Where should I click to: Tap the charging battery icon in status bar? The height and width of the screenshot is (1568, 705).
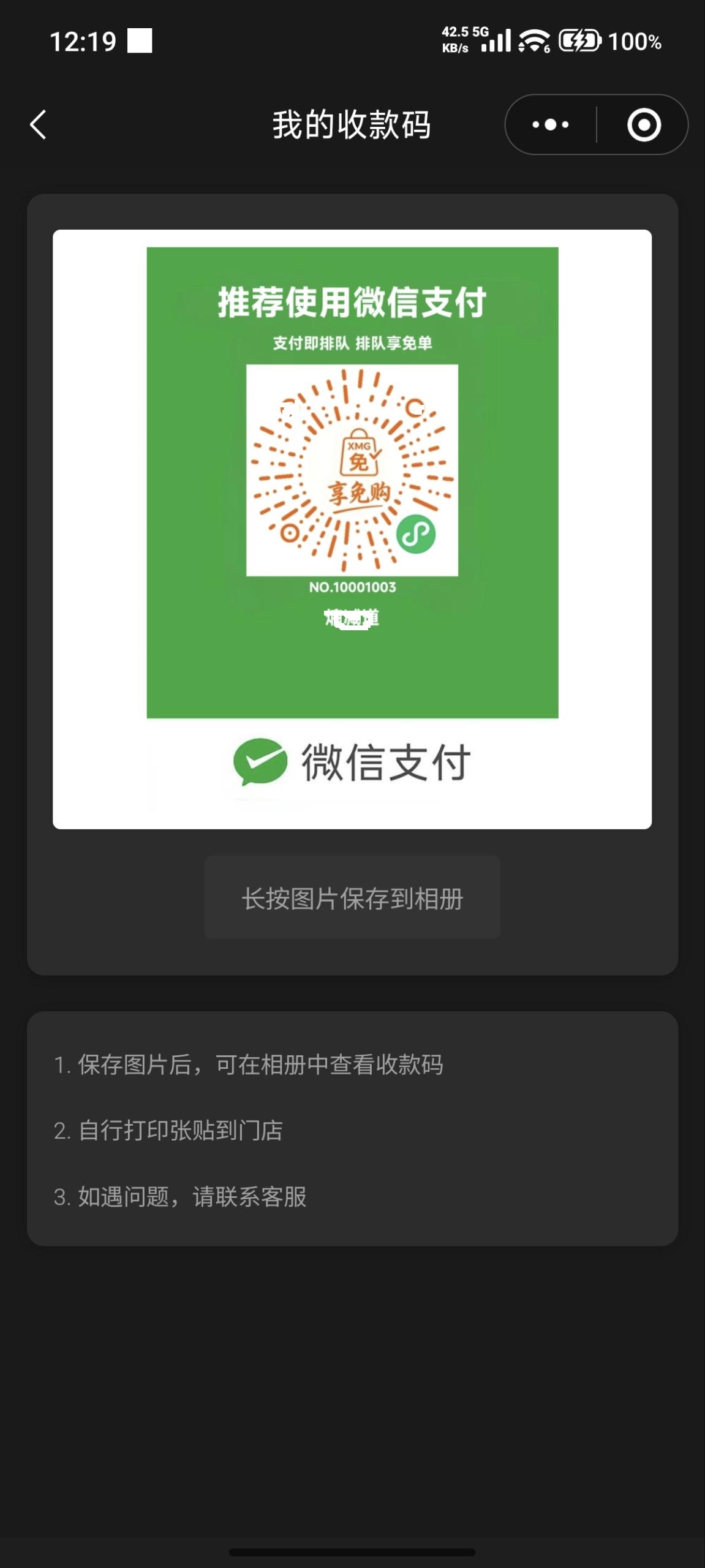pos(578,42)
